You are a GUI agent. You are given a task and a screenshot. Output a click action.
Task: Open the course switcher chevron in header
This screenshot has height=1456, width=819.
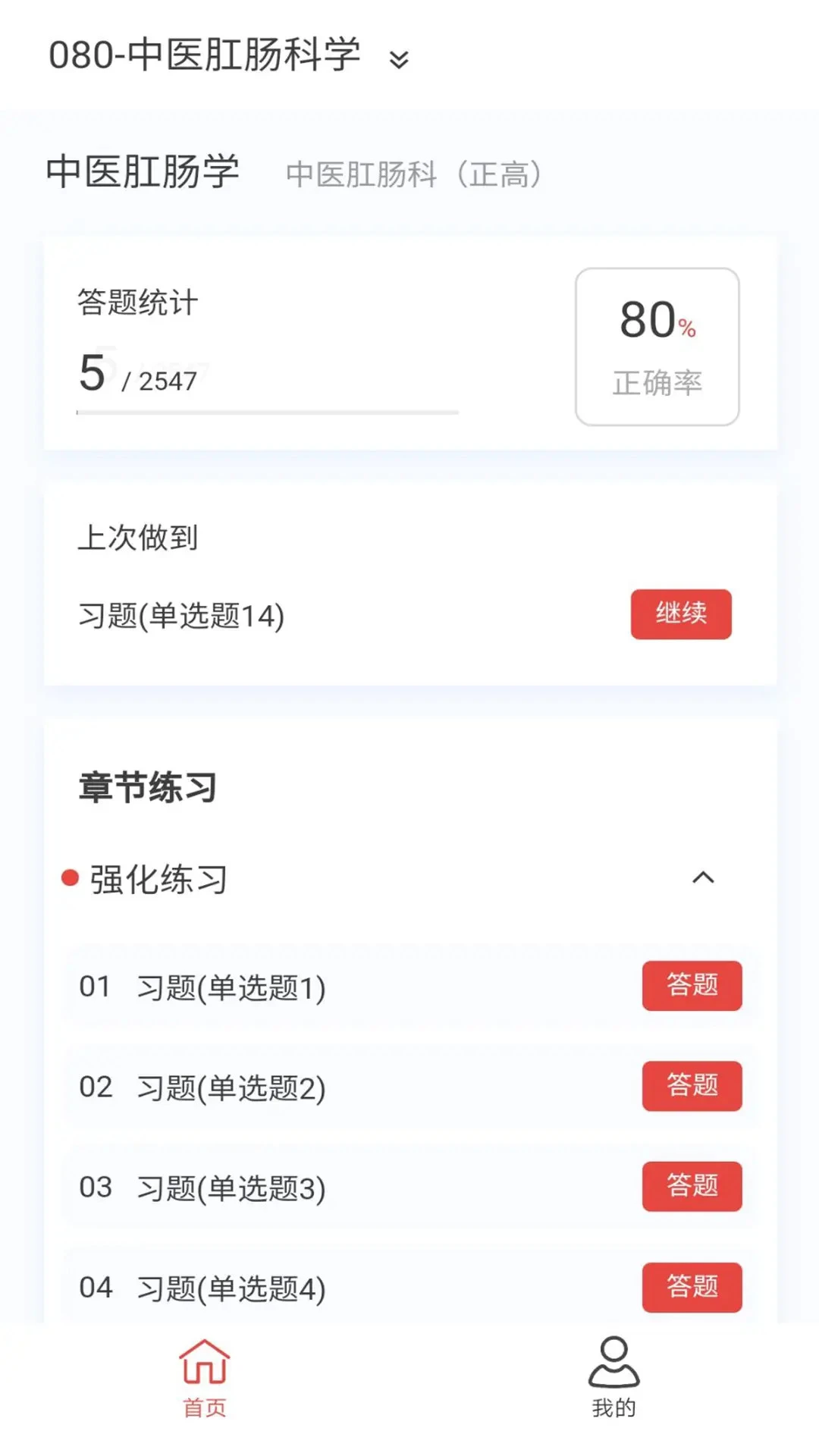coord(400,61)
